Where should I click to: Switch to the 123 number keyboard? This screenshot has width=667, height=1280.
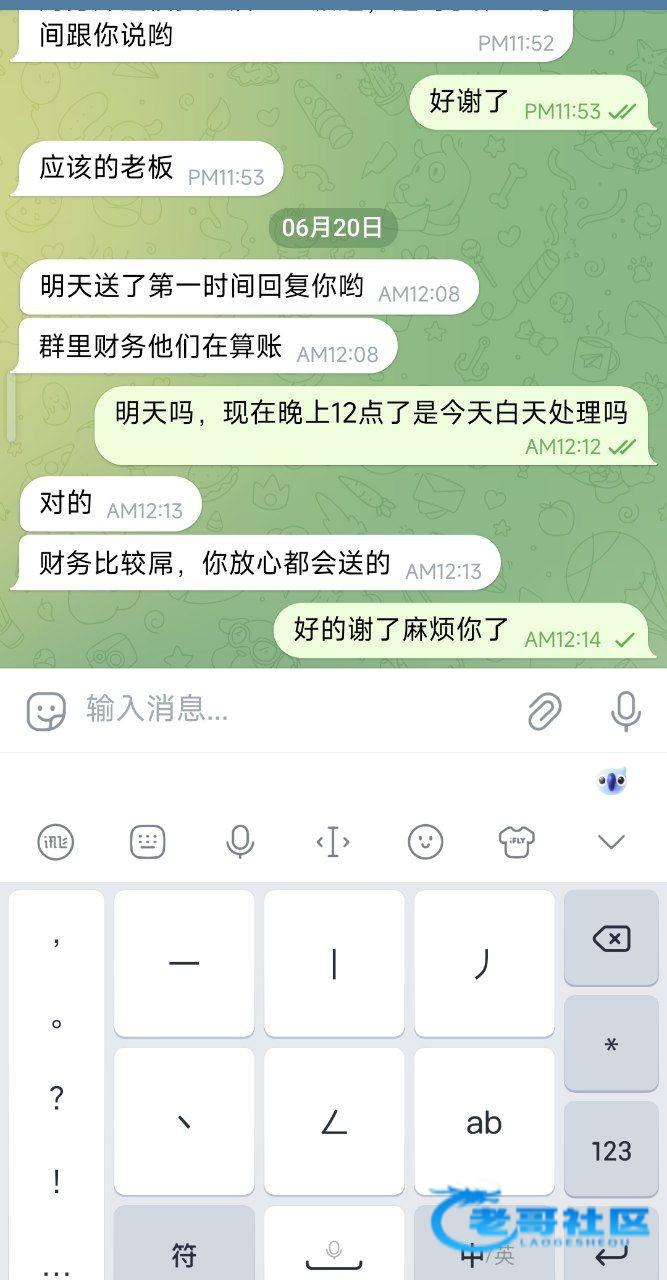[x=611, y=1150]
